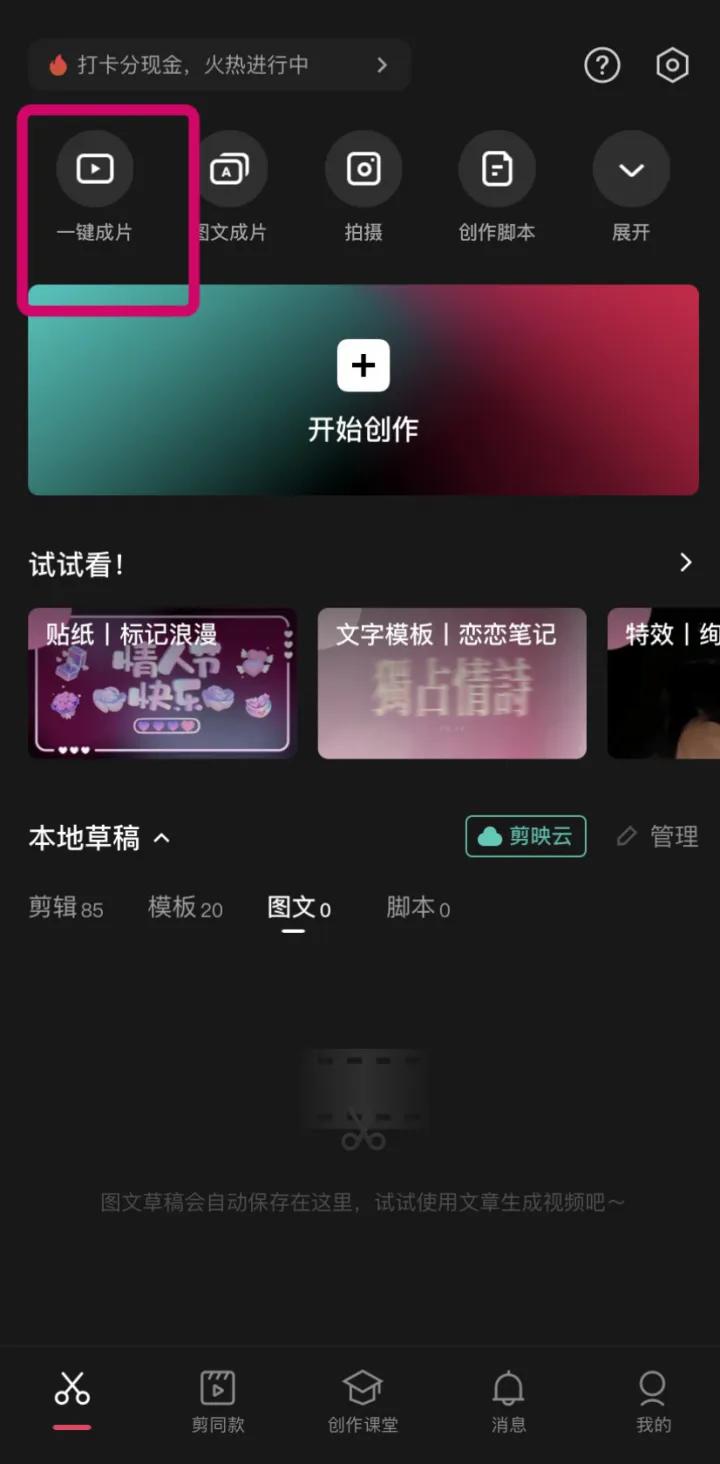The image size is (720, 1464).
Task: Open the 创作脚本 tool
Action: tap(497, 185)
